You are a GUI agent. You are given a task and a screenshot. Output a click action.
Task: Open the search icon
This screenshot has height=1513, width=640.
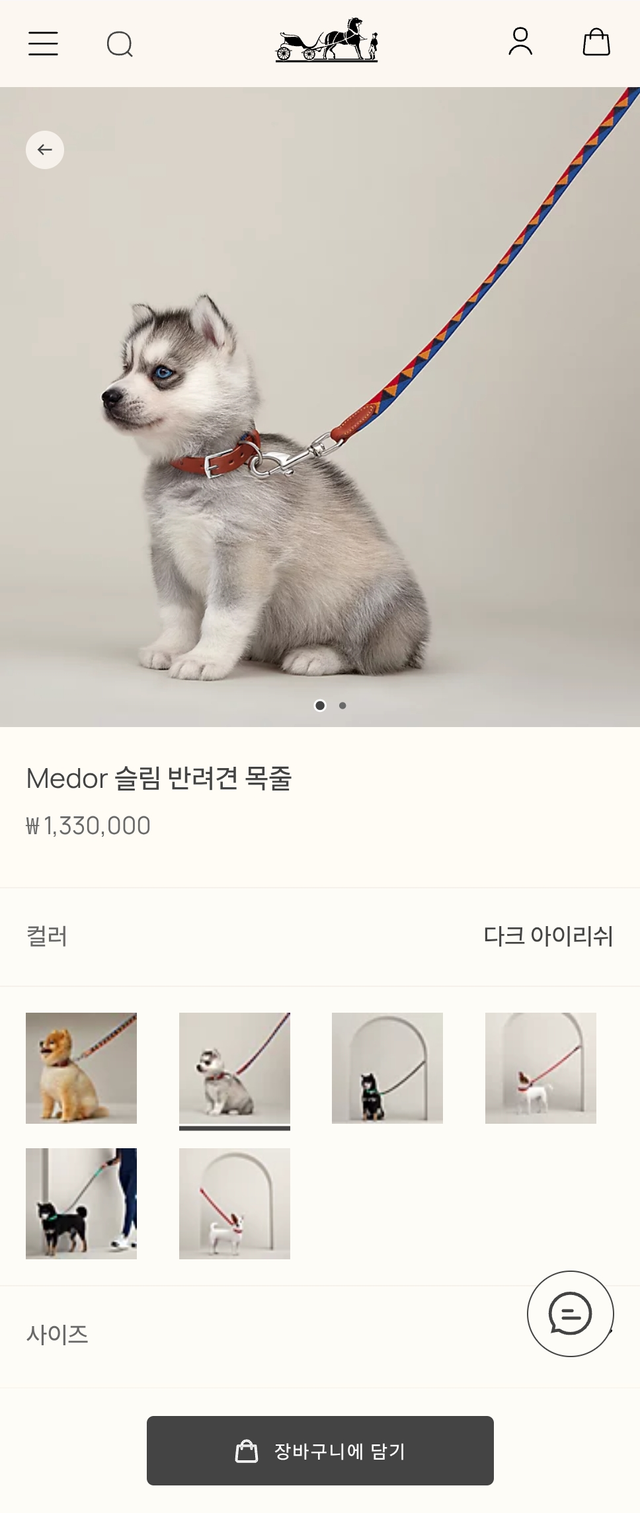tap(120, 44)
